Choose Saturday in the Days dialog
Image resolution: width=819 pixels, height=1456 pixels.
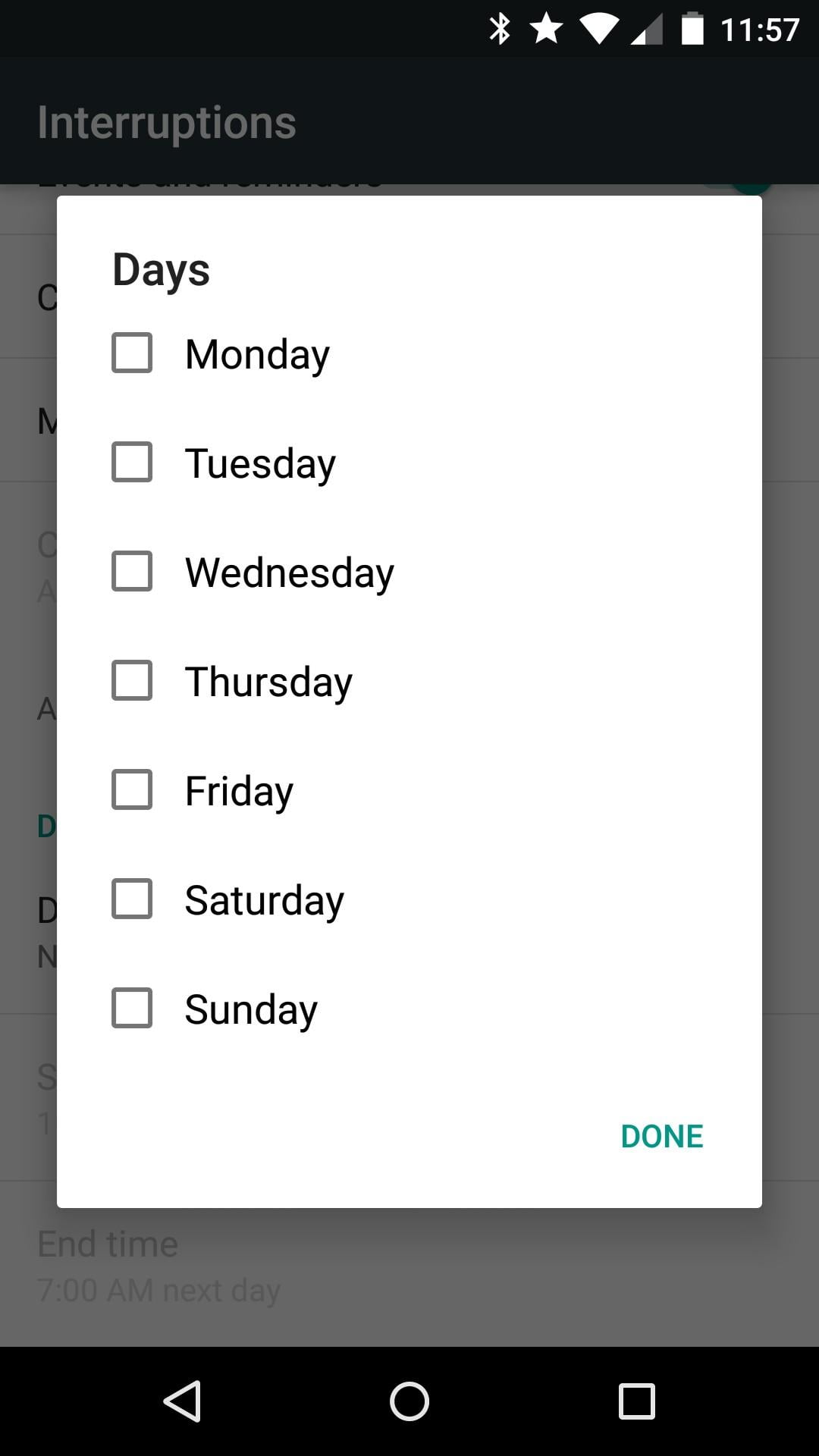132,899
